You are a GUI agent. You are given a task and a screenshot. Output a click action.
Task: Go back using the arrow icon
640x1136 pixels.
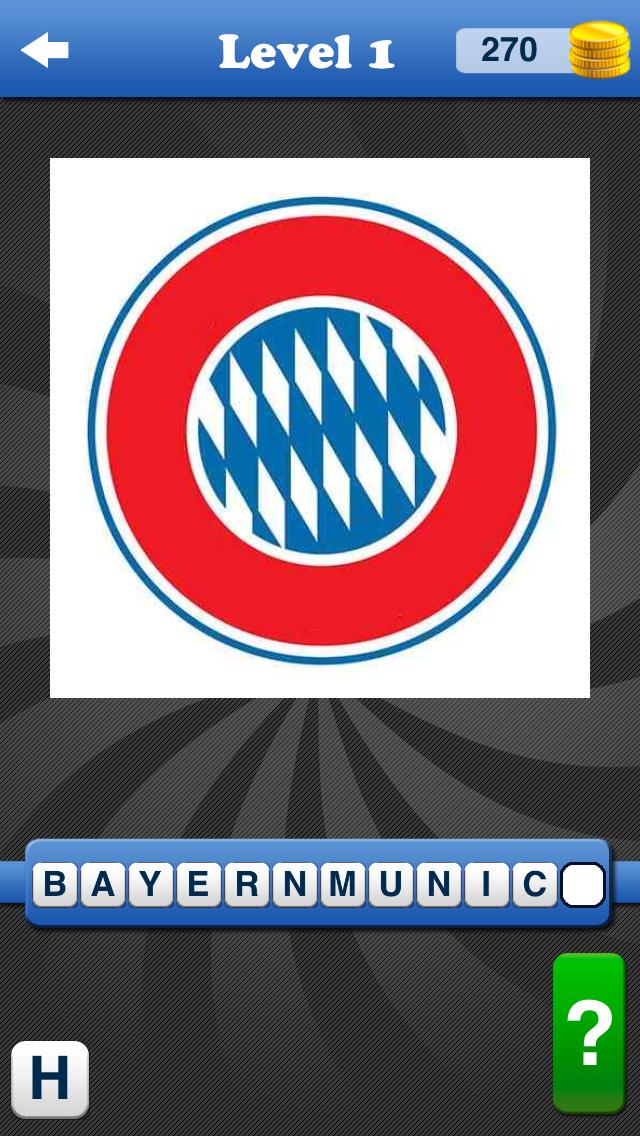[x=45, y=50]
